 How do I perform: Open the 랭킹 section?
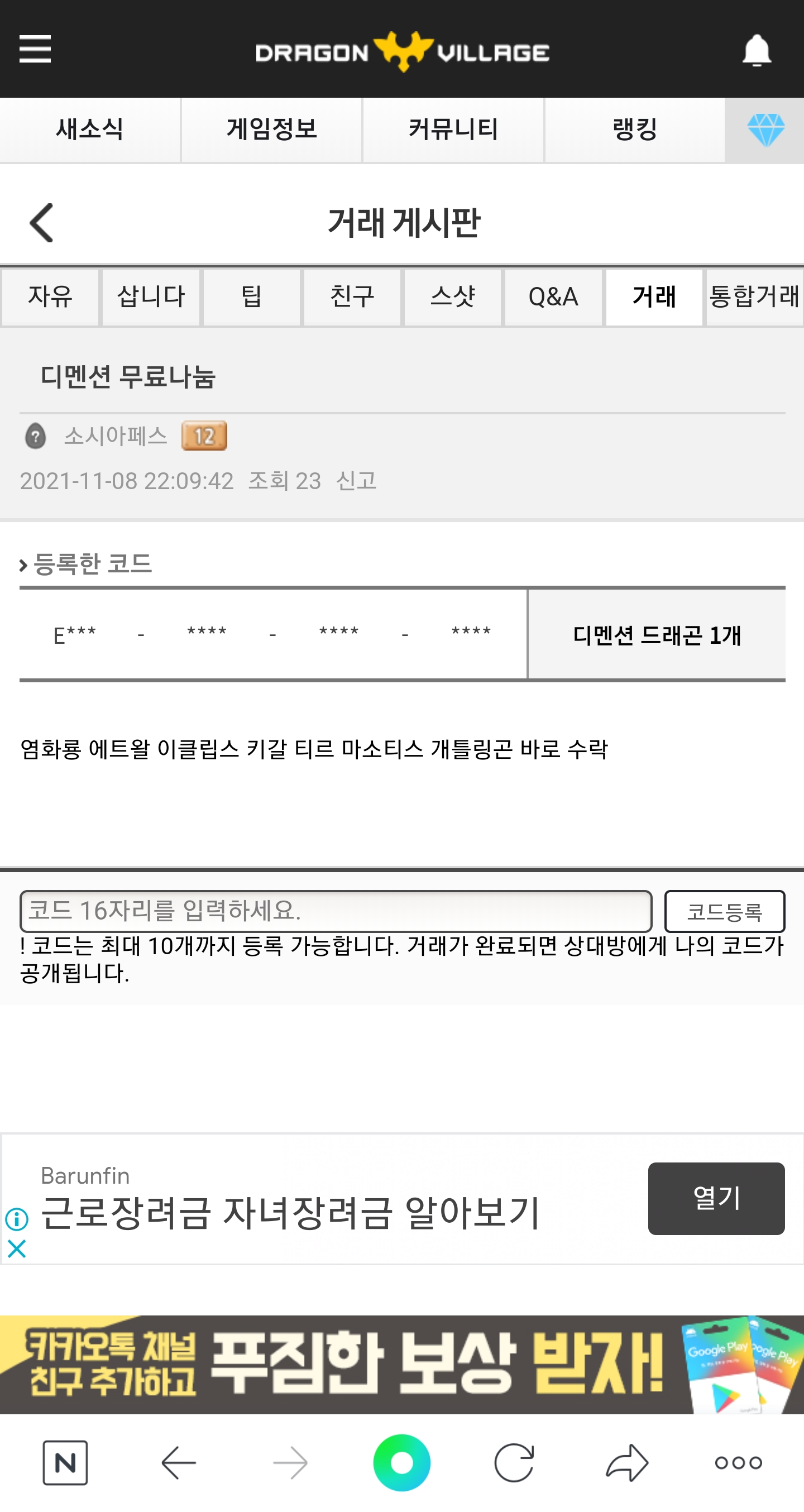[x=634, y=130]
